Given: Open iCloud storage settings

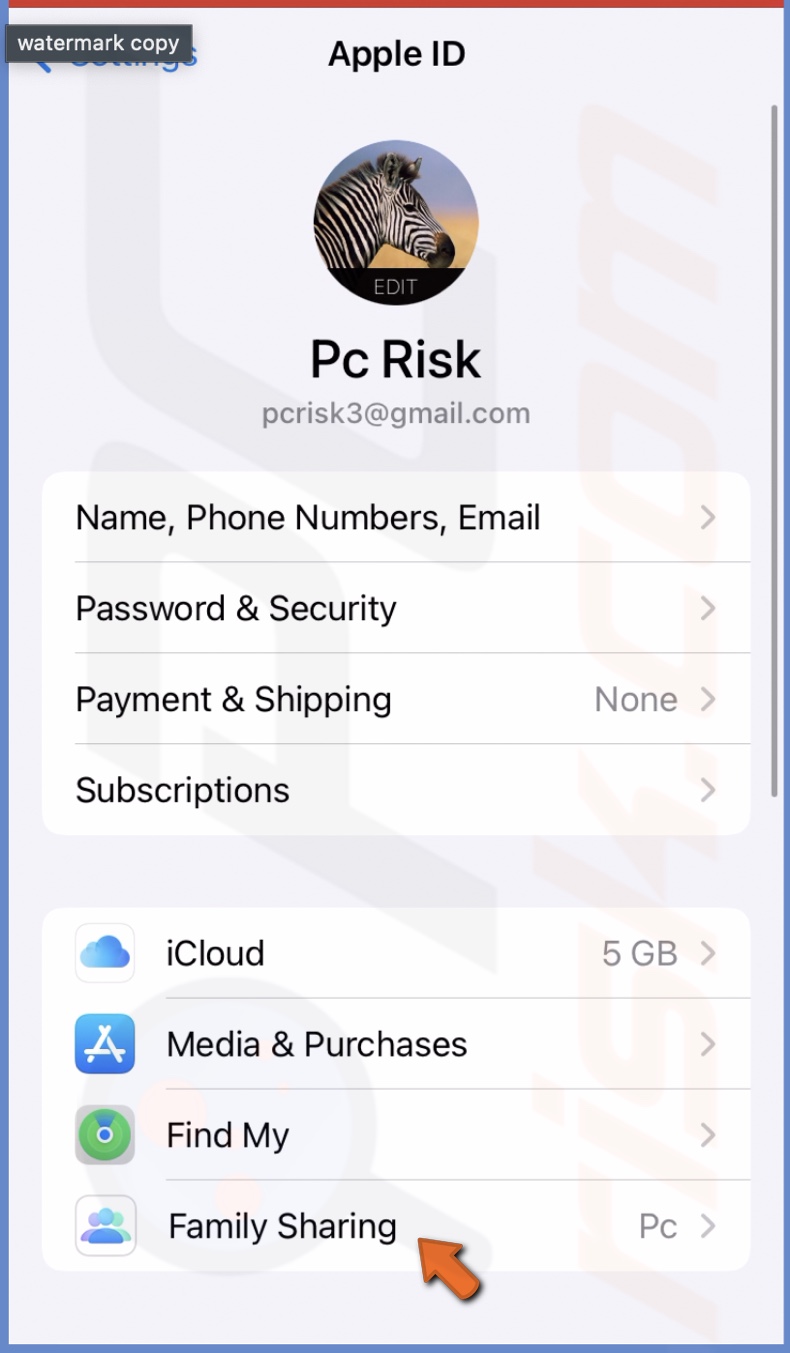Looking at the screenshot, I should coord(395,953).
